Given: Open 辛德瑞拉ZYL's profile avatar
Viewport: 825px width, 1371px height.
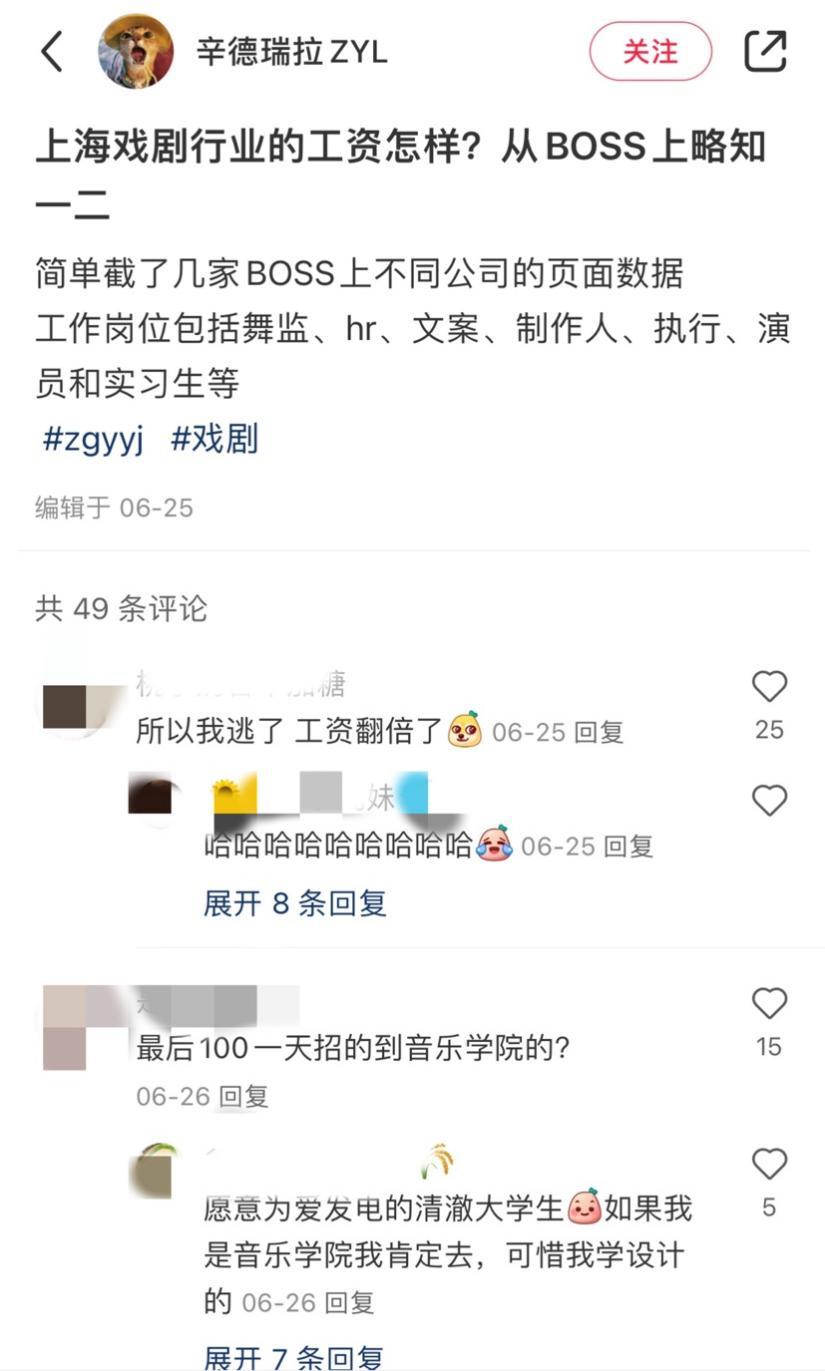Looking at the screenshot, I should coord(136,51).
